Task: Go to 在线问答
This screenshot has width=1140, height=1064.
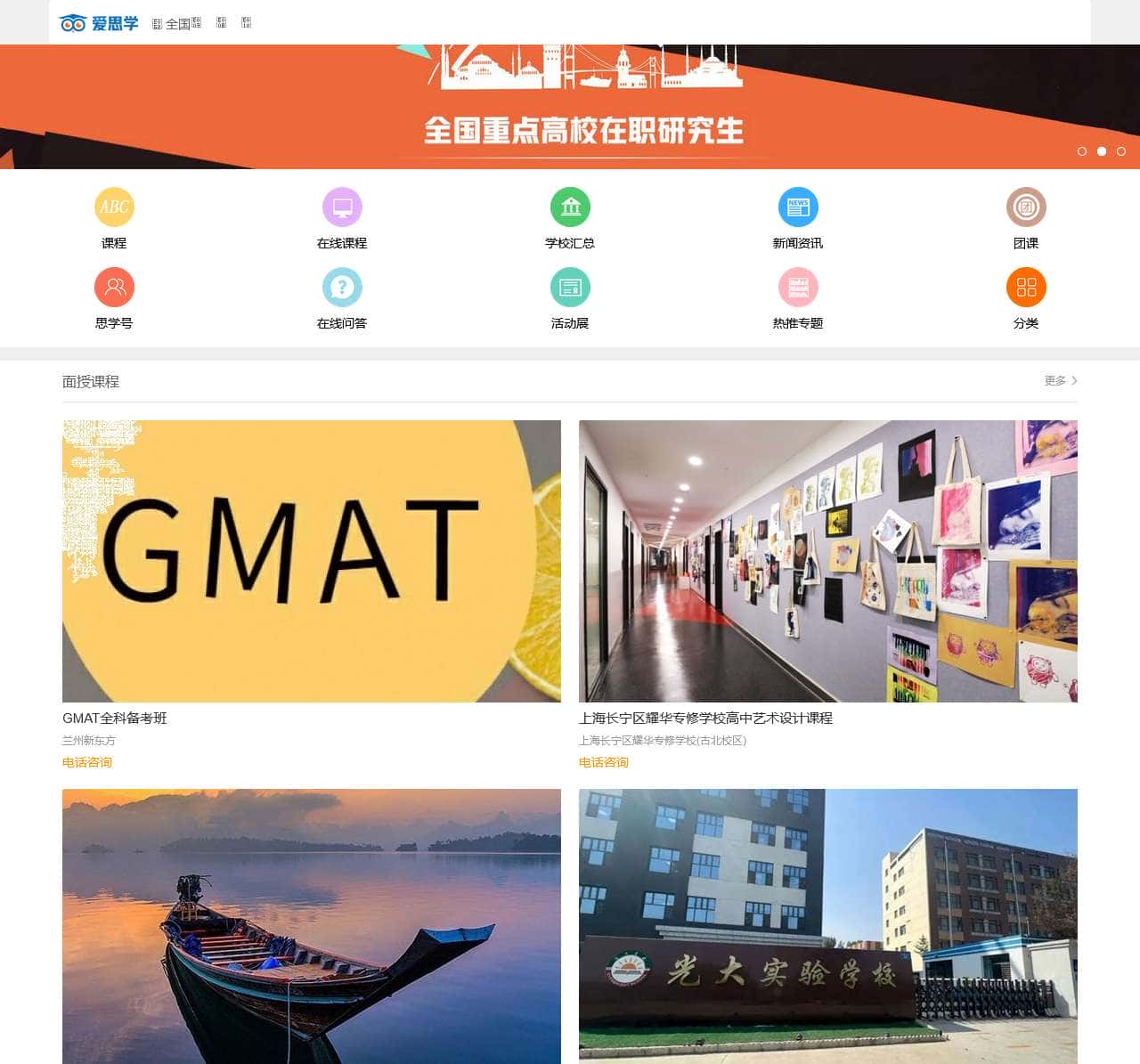Action: (x=342, y=297)
